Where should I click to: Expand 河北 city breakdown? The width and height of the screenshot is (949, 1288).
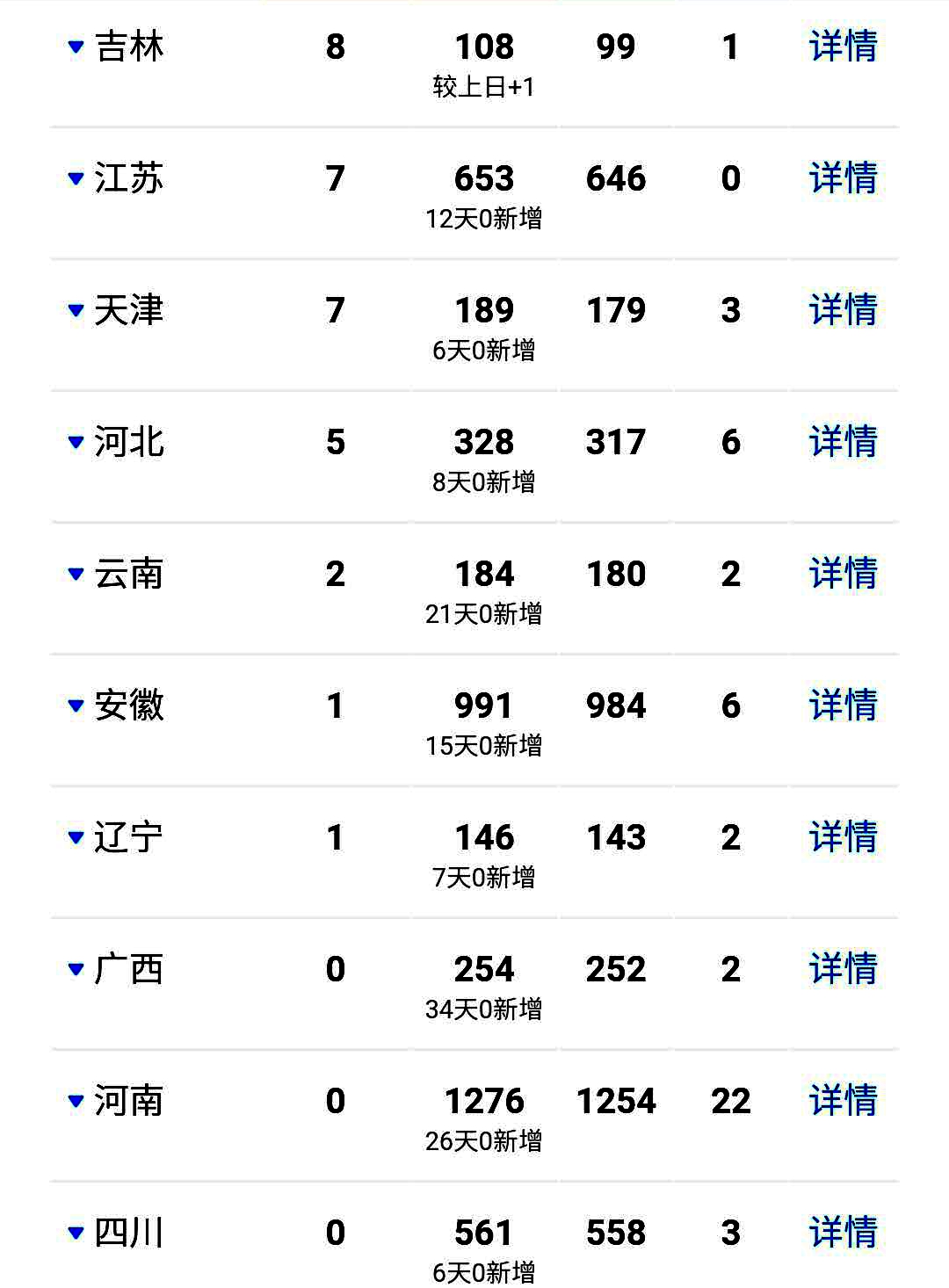[76, 442]
